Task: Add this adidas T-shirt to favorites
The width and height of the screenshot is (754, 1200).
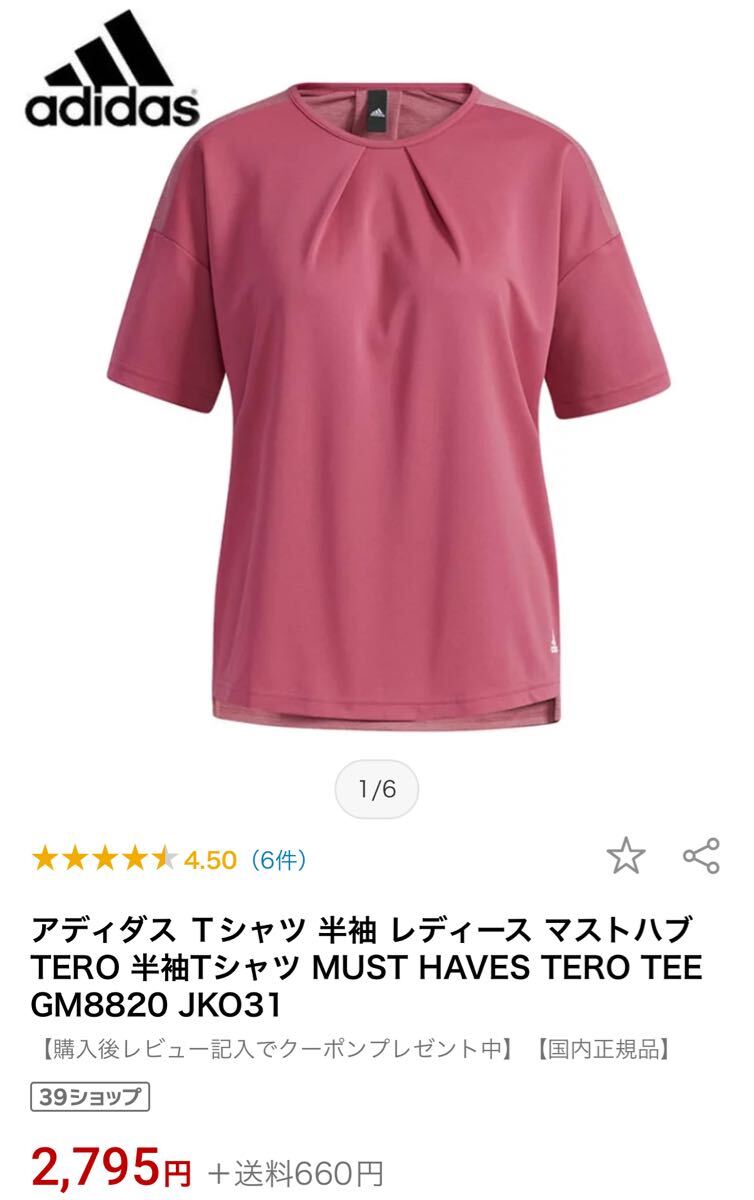Action: pos(626,856)
